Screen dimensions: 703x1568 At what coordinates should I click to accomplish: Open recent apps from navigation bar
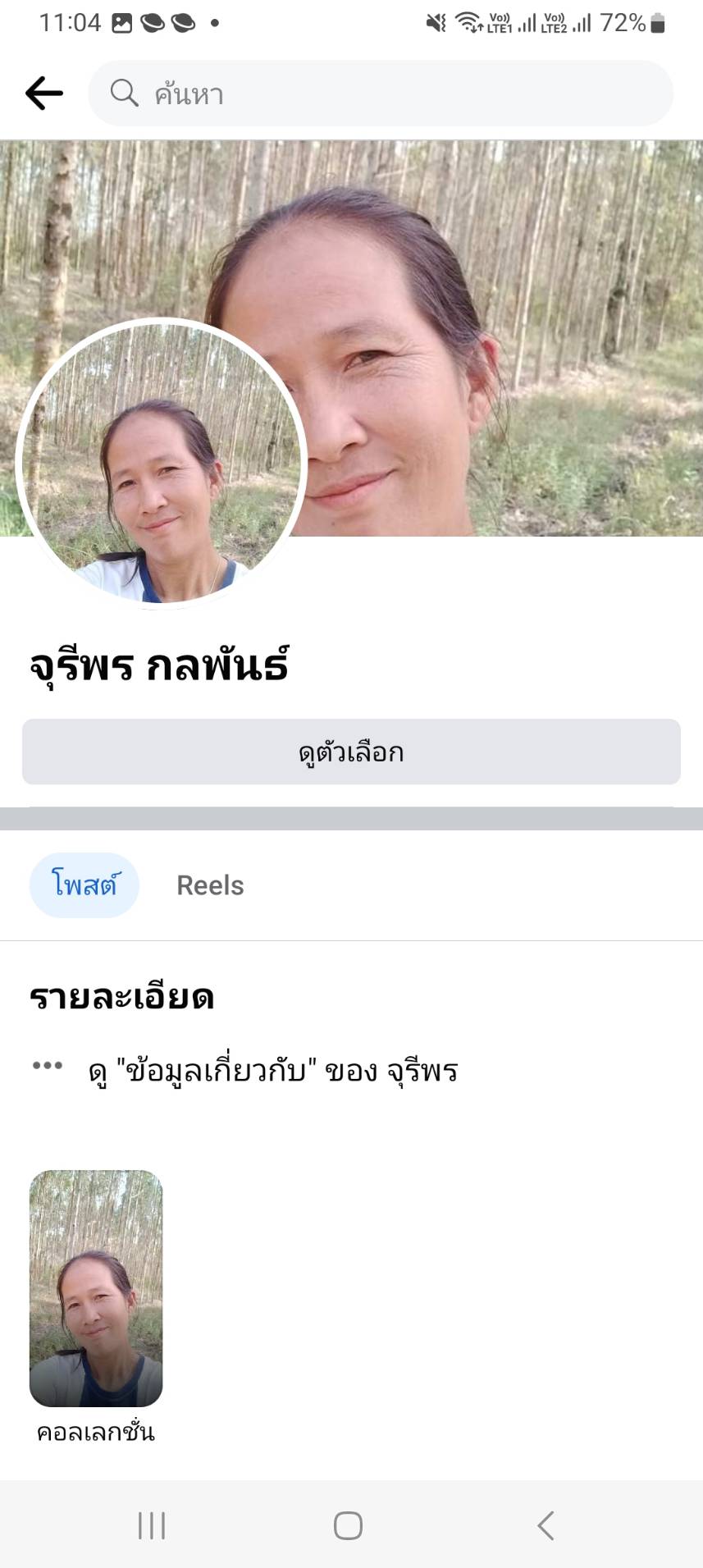point(152,1525)
